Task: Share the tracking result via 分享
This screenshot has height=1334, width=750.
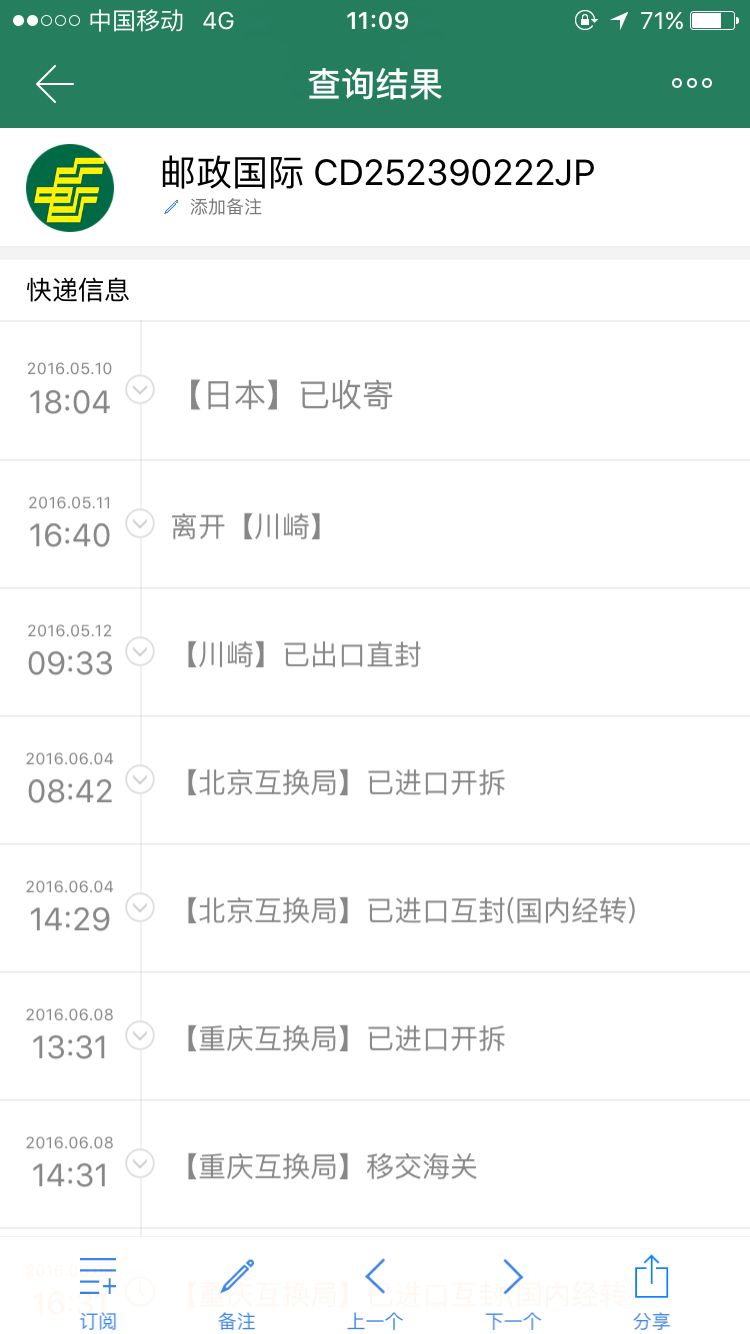Action: click(x=651, y=1292)
